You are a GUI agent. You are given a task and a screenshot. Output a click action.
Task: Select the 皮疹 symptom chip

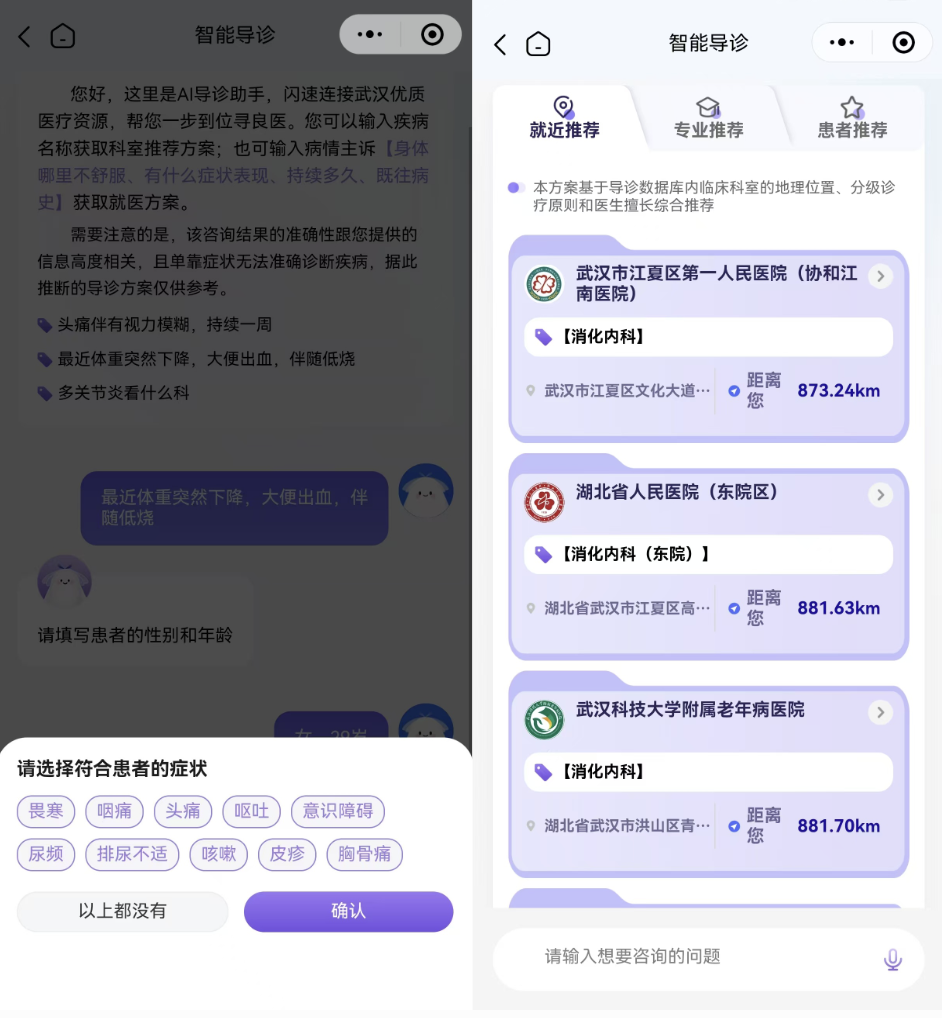[287, 855]
